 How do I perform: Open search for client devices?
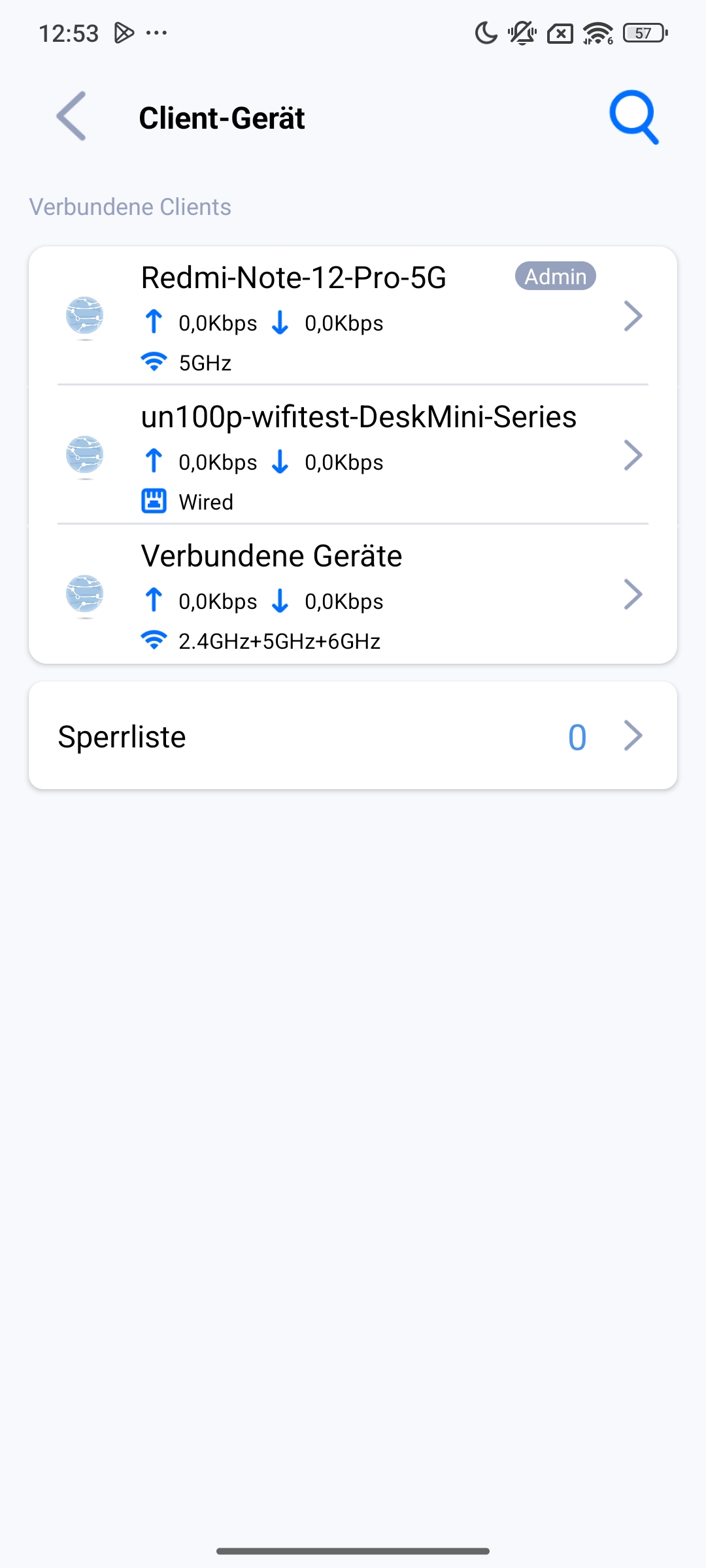633,117
